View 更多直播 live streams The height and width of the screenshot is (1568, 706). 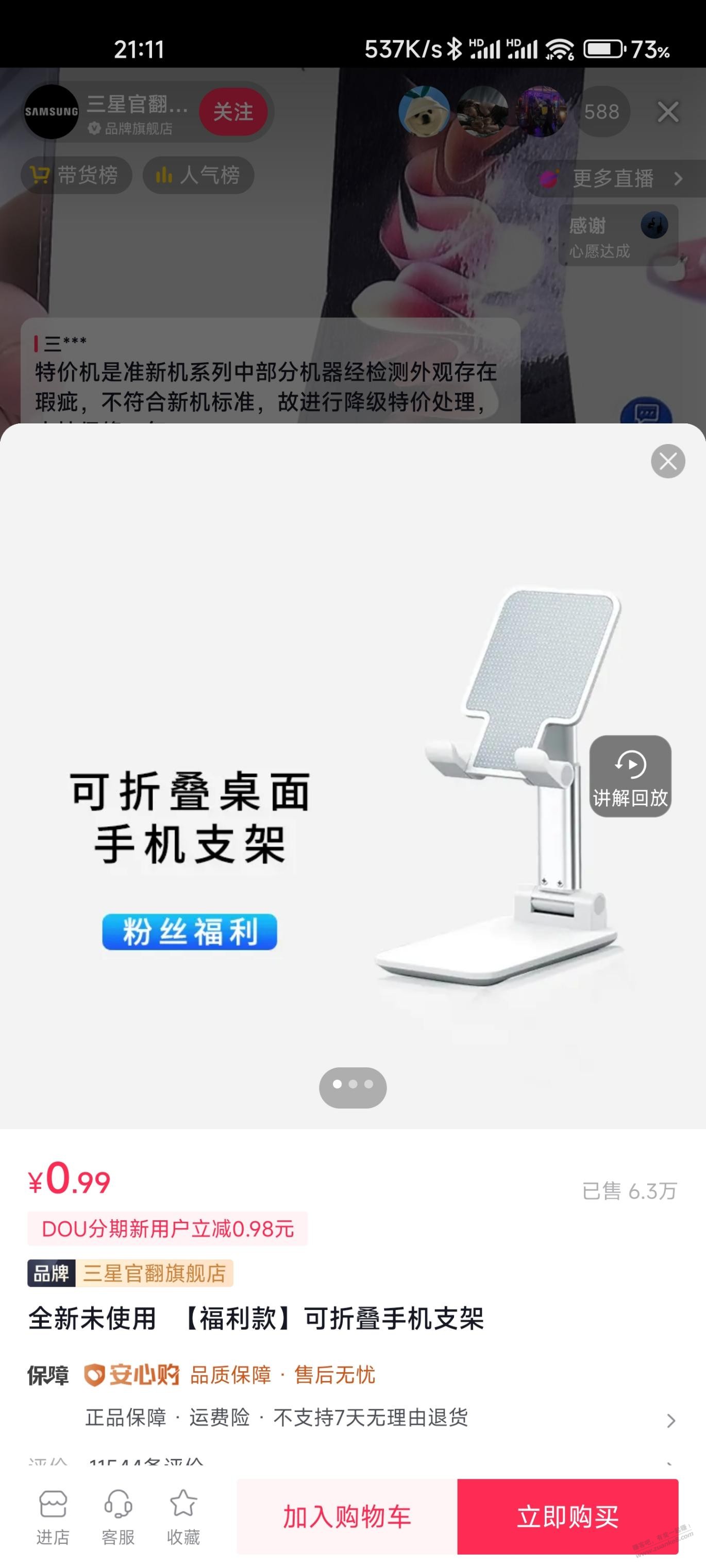(615, 178)
